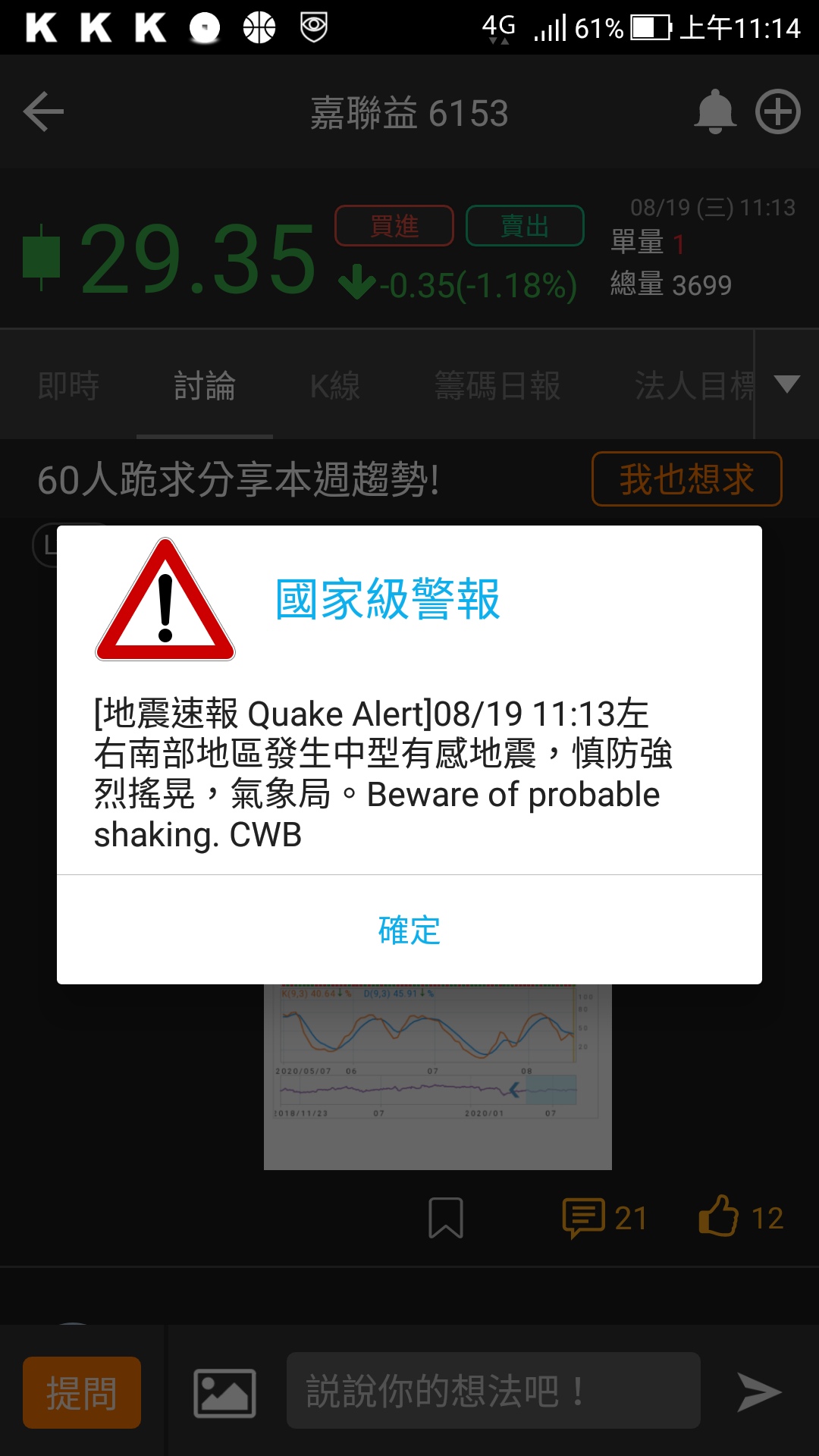Image resolution: width=819 pixels, height=1456 pixels.
Task: Open the 法人目標 tab
Action: click(694, 386)
